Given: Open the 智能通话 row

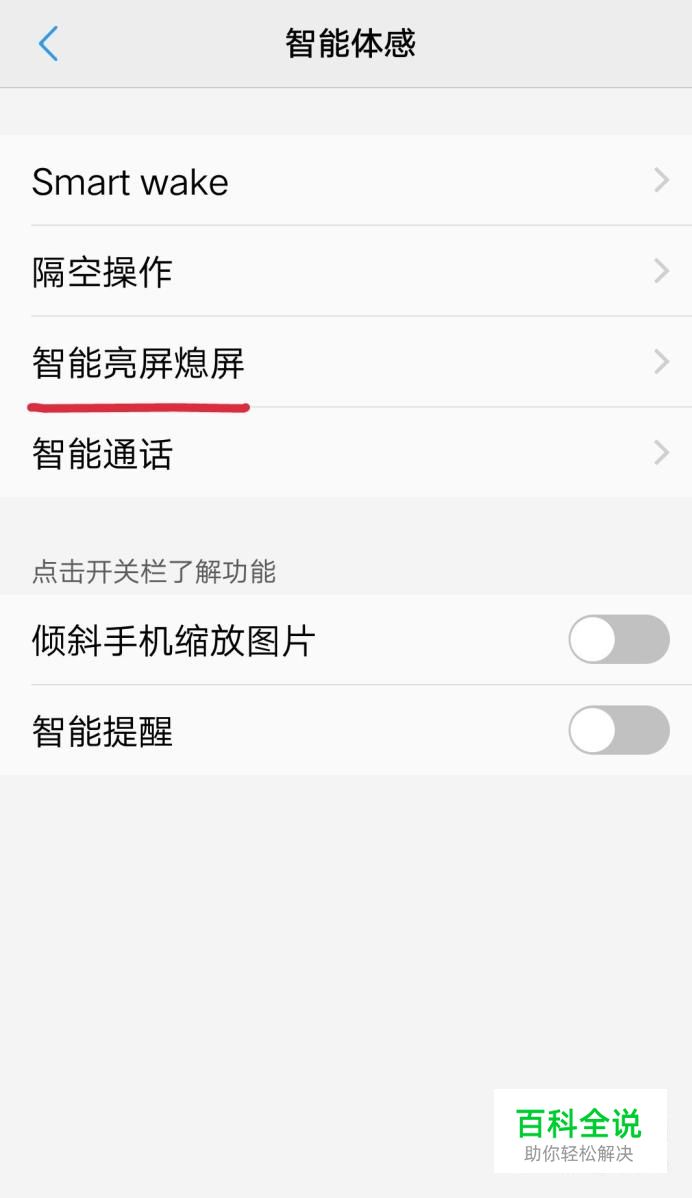Looking at the screenshot, I should tap(346, 452).
